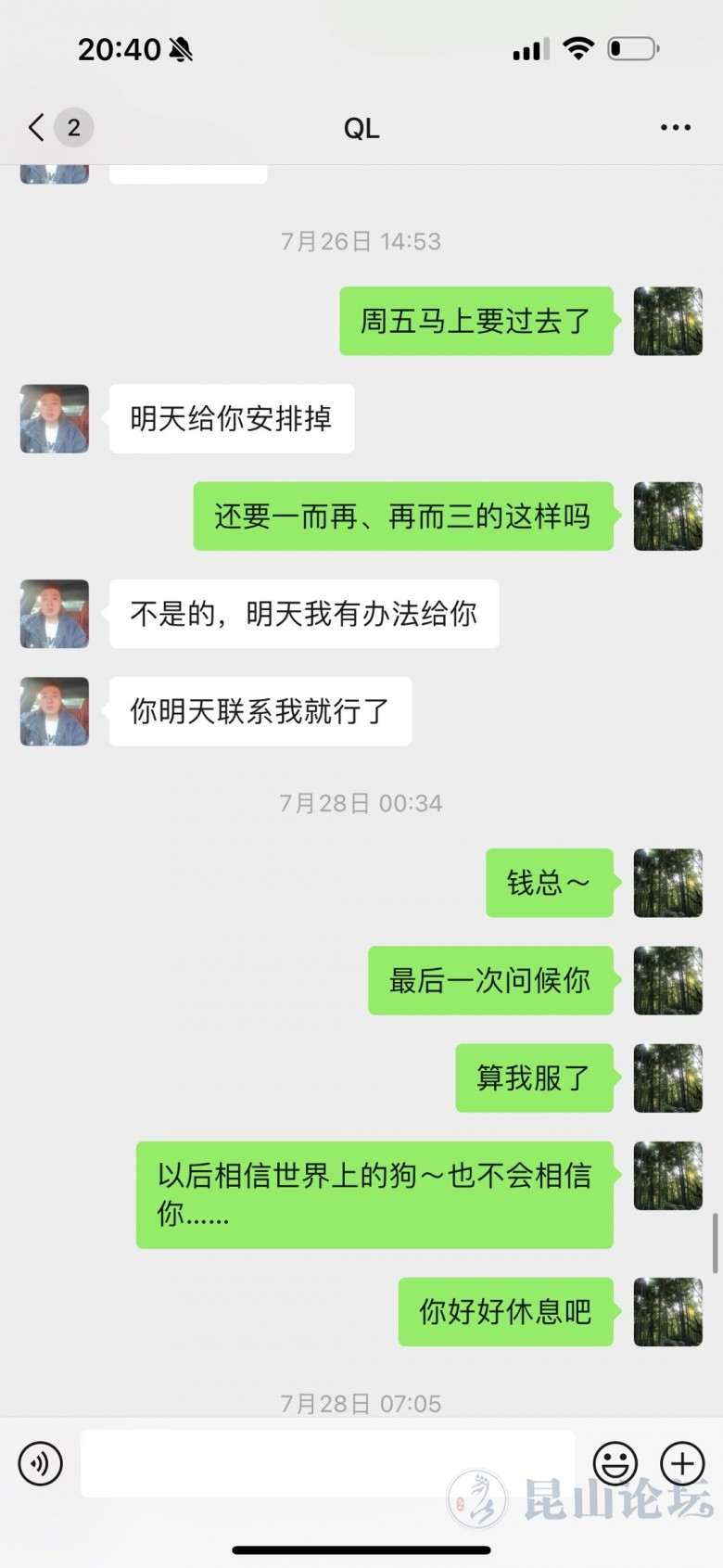Image resolution: width=723 pixels, height=1568 pixels.
Task: Switch to voice message input
Action: point(41,1464)
